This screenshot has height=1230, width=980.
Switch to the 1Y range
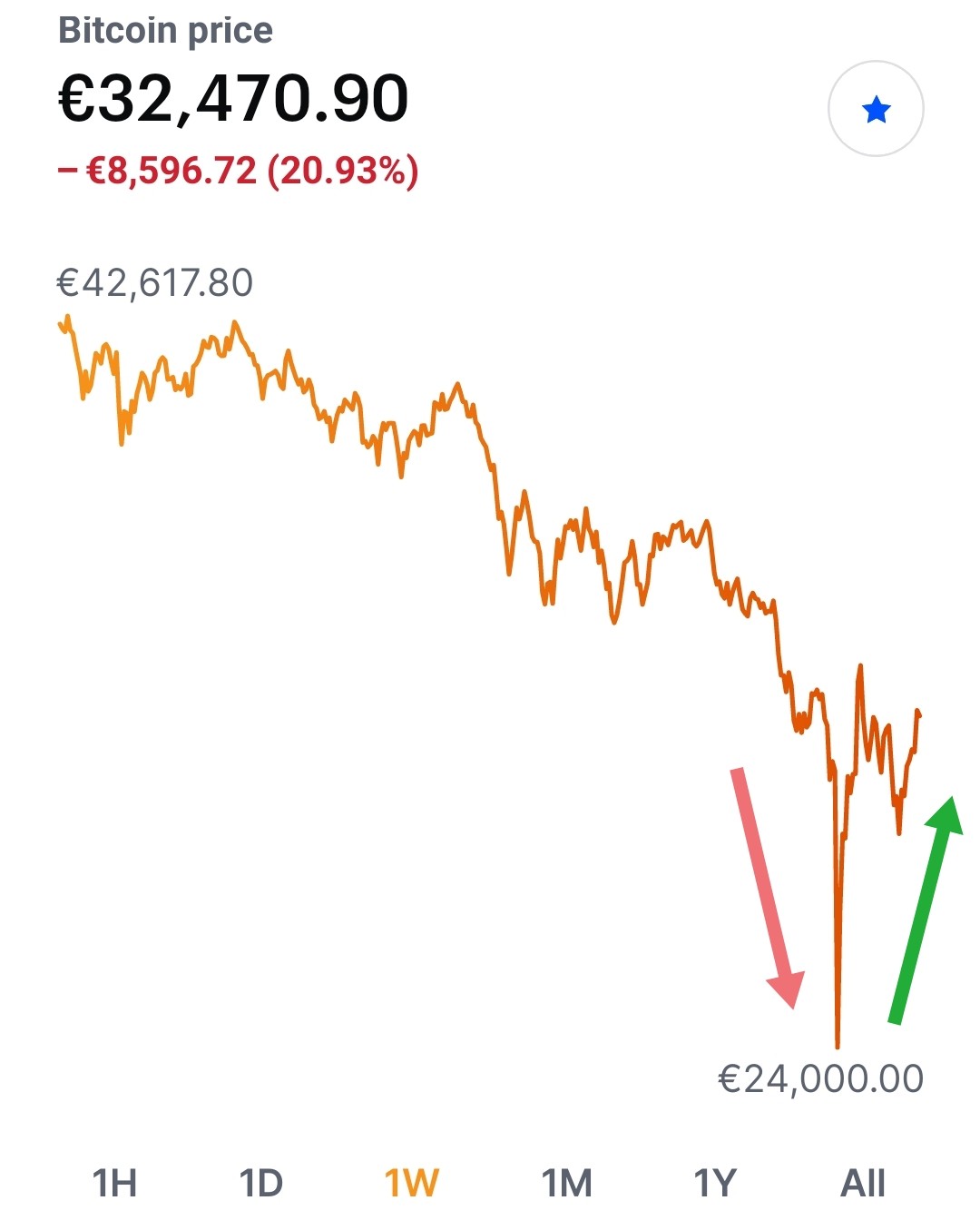click(x=715, y=1184)
